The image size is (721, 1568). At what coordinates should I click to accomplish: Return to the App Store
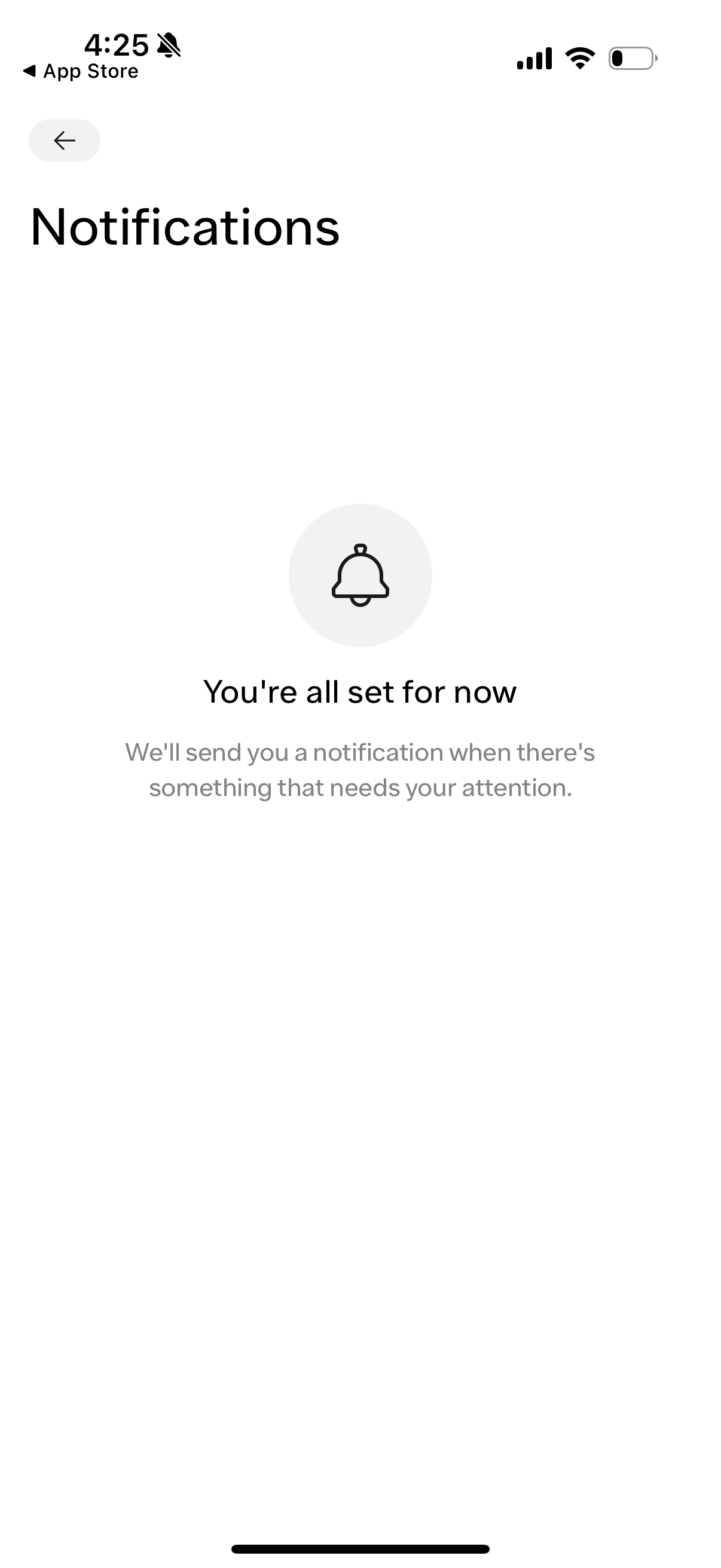click(79, 71)
